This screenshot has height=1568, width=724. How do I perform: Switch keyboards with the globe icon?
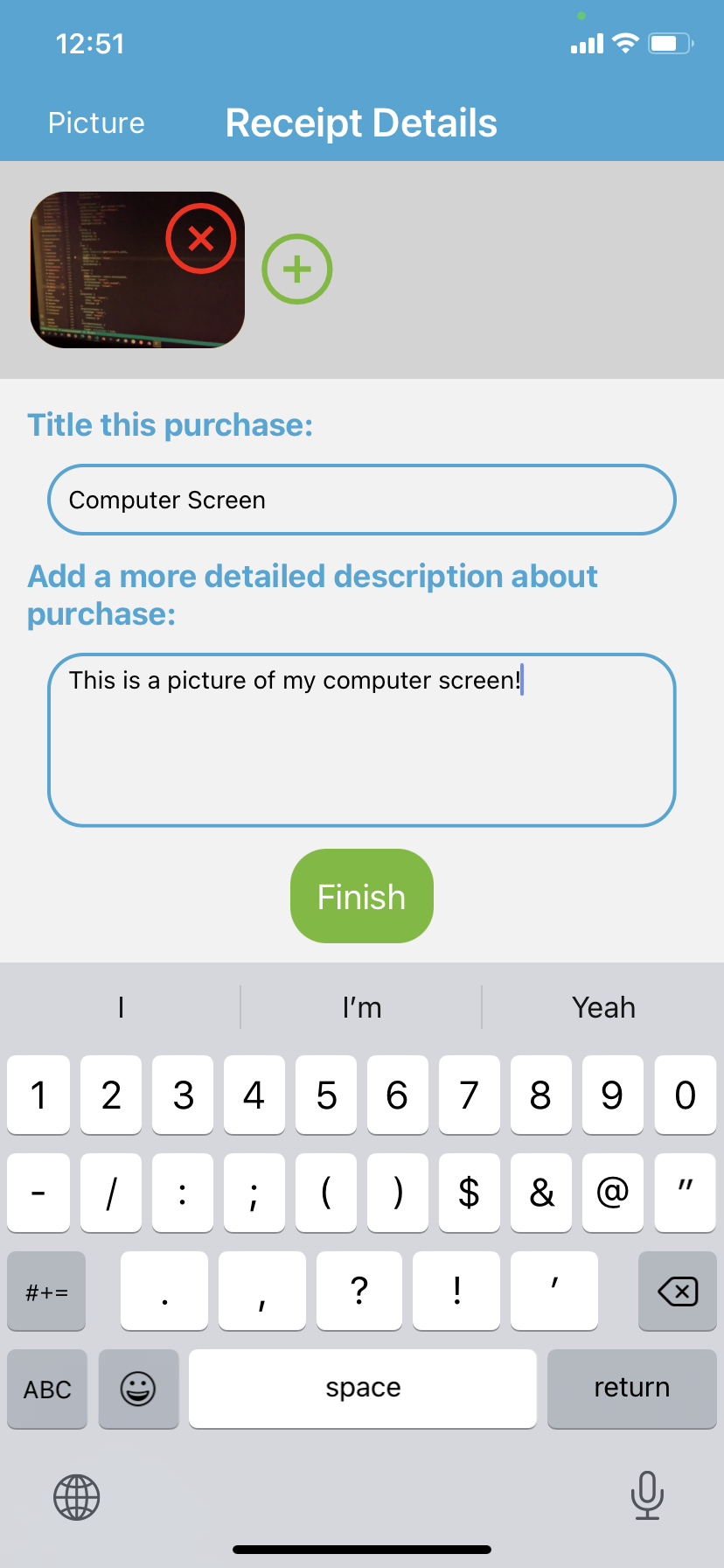pos(76,1496)
